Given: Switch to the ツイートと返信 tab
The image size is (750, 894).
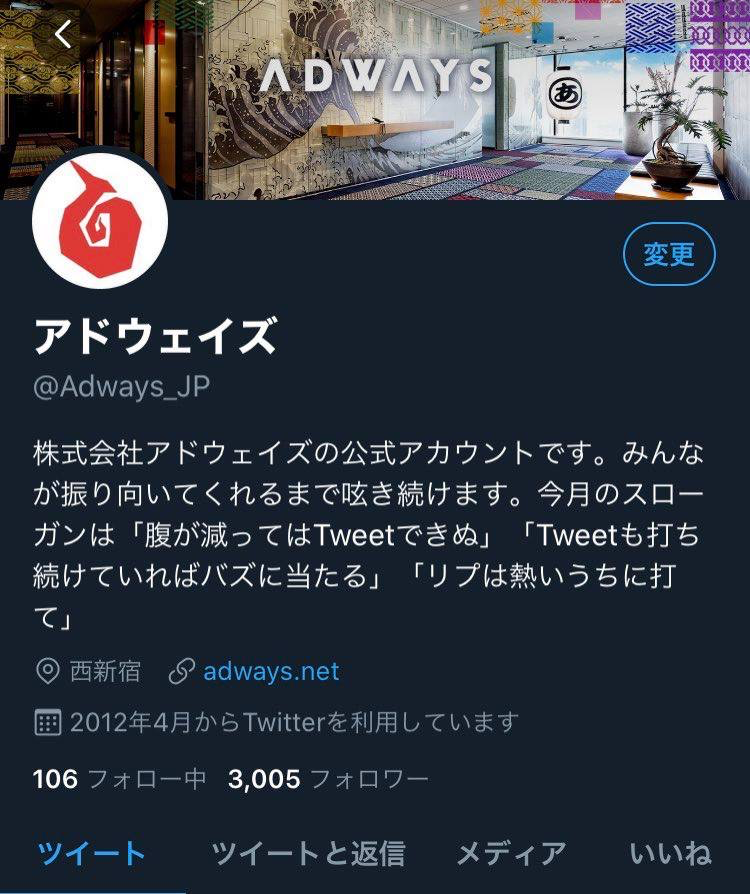Looking at the screenshot, I should coord(308,854).
